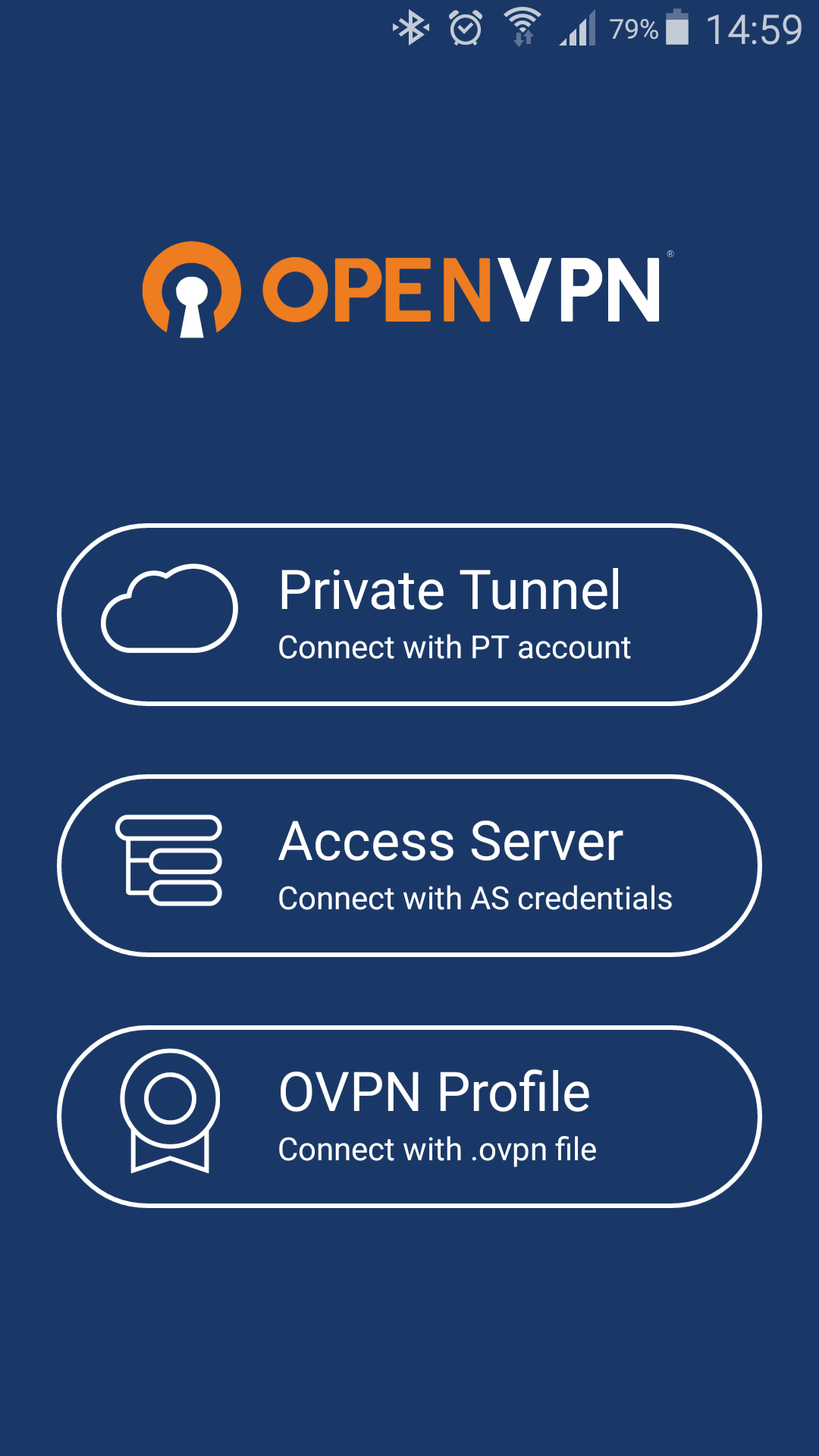Choose Access Server with AS credentials
The image size is (819, 1456).
(409, 865)
